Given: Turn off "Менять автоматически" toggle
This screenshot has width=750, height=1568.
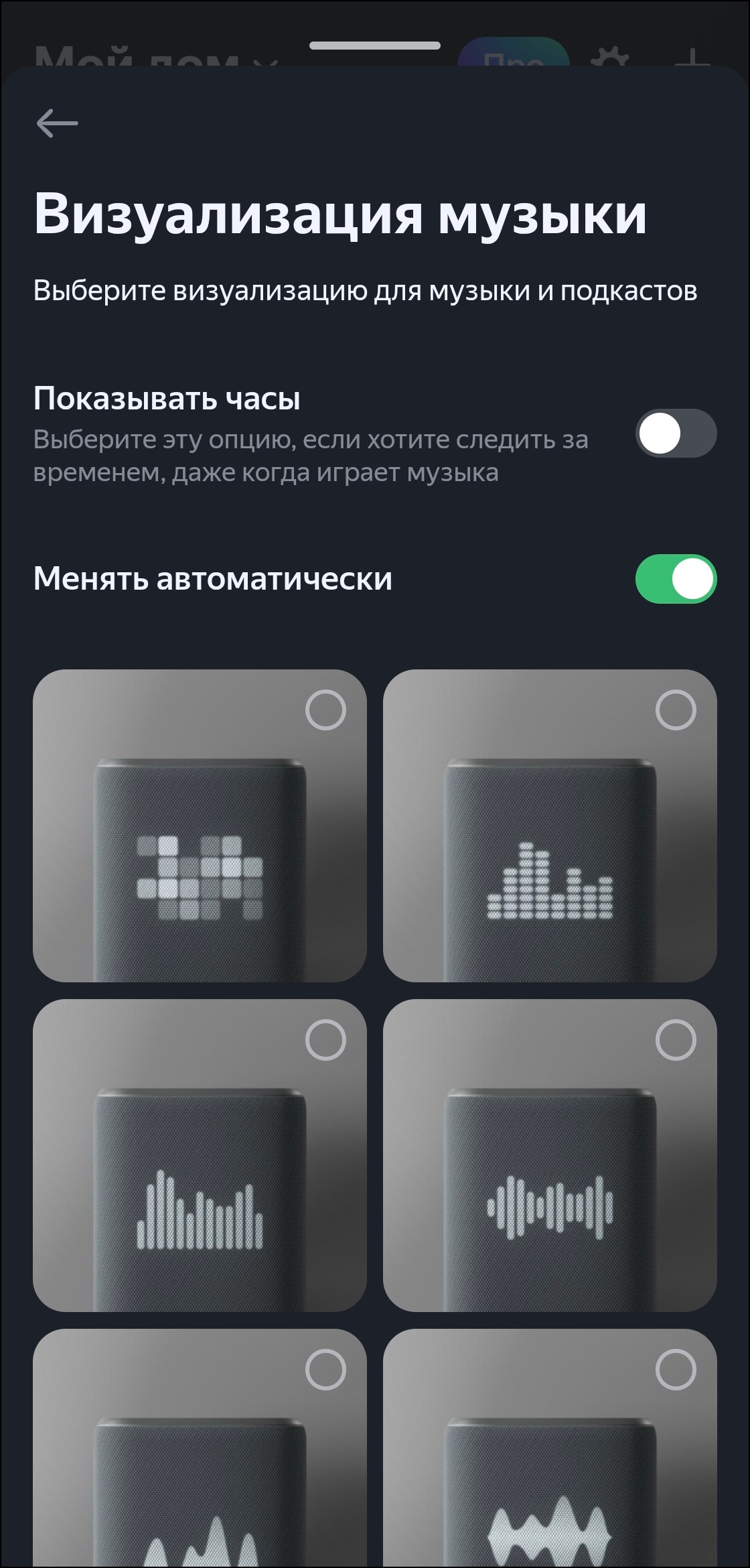Looking at the screenshot, I should coord(676,579).
